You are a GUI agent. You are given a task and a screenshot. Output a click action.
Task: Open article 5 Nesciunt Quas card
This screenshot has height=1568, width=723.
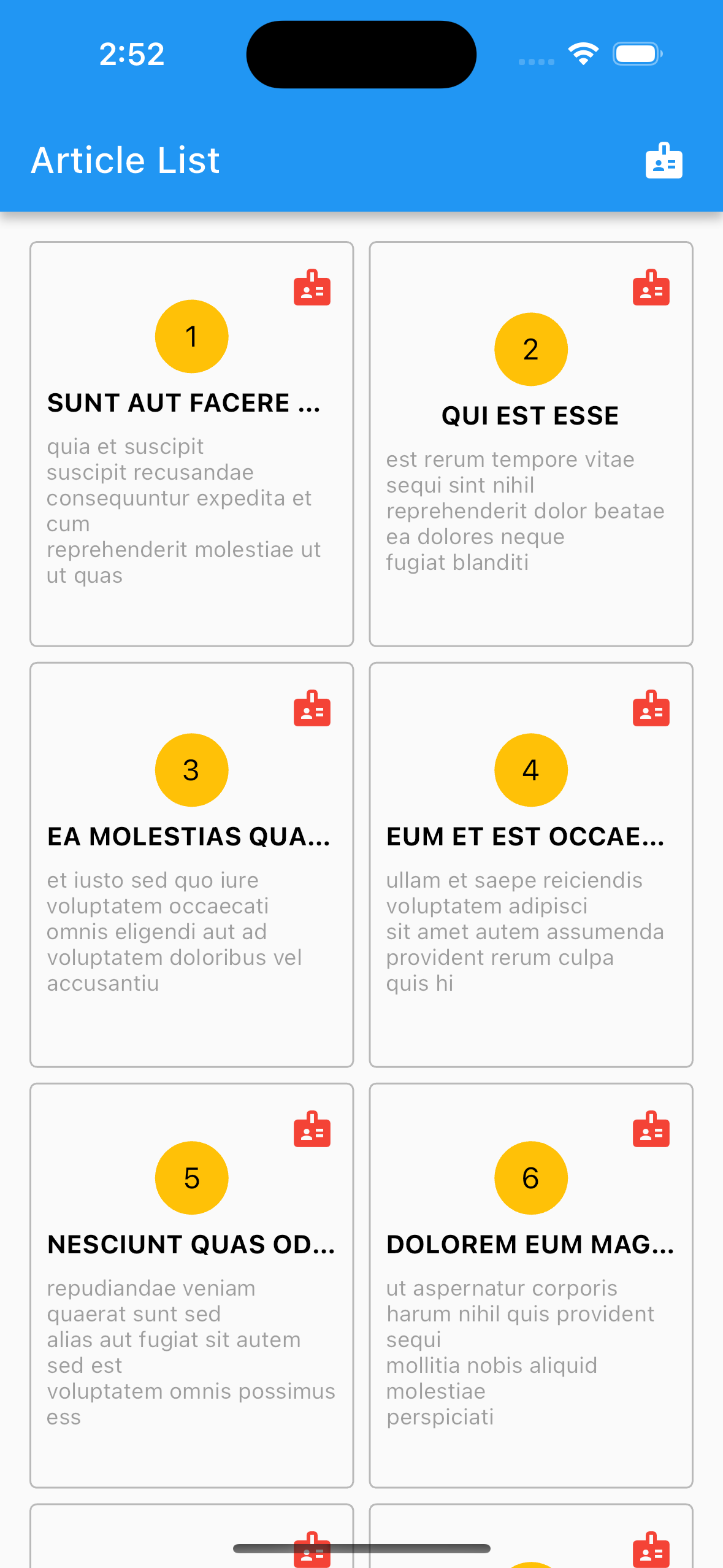coord(192,1286)
